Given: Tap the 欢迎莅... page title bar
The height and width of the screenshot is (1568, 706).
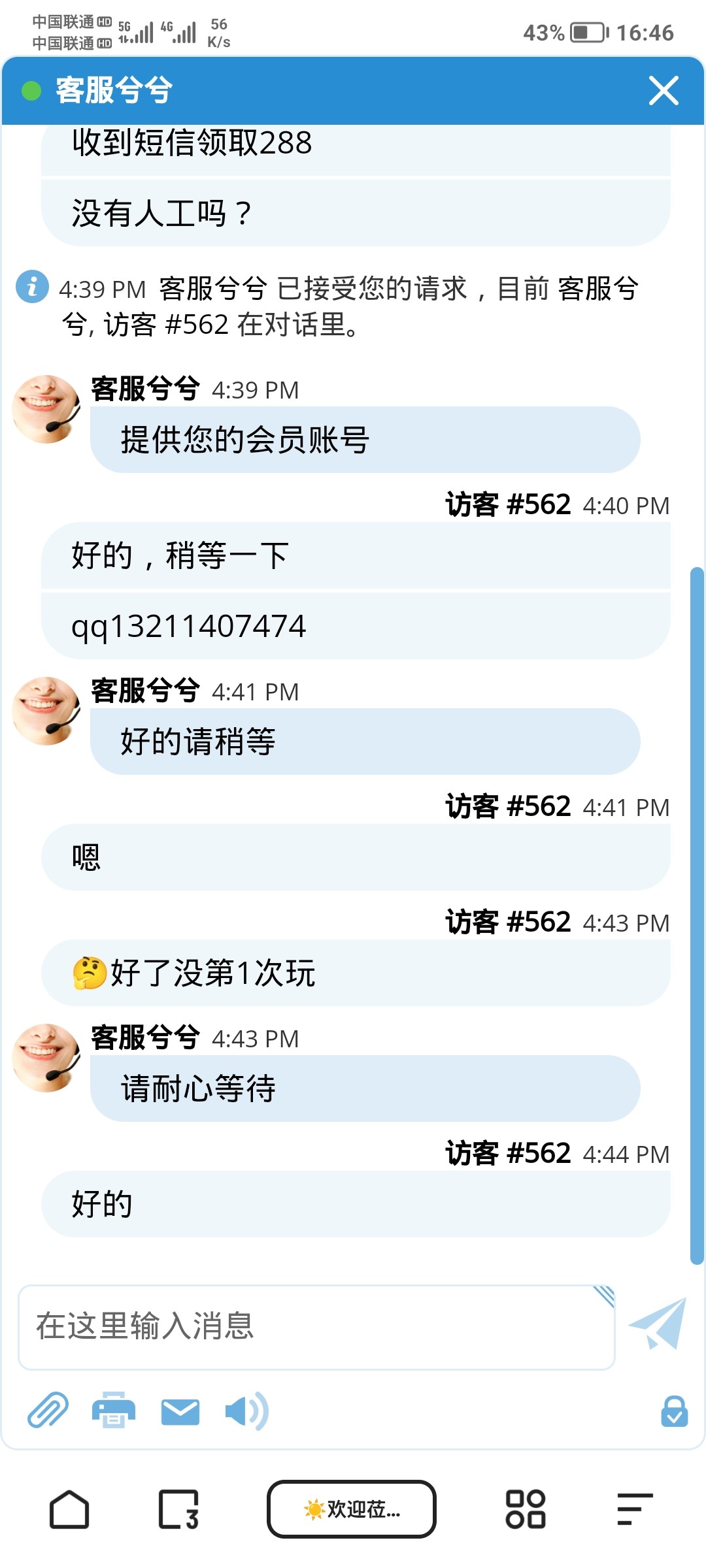Looking at the screenshot, I should tap(352, 1509).
